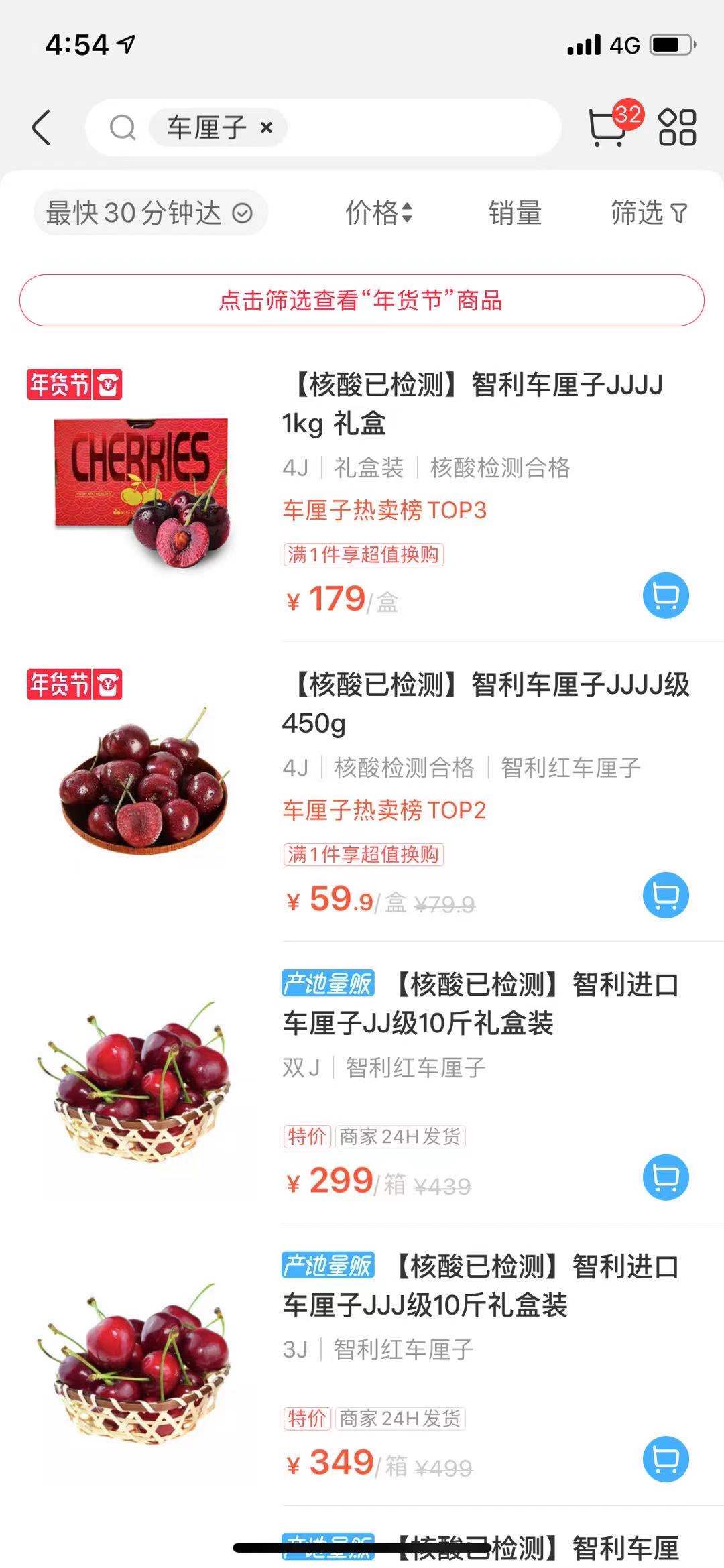Open the shopping cart with 32 items

pos(609,127)
